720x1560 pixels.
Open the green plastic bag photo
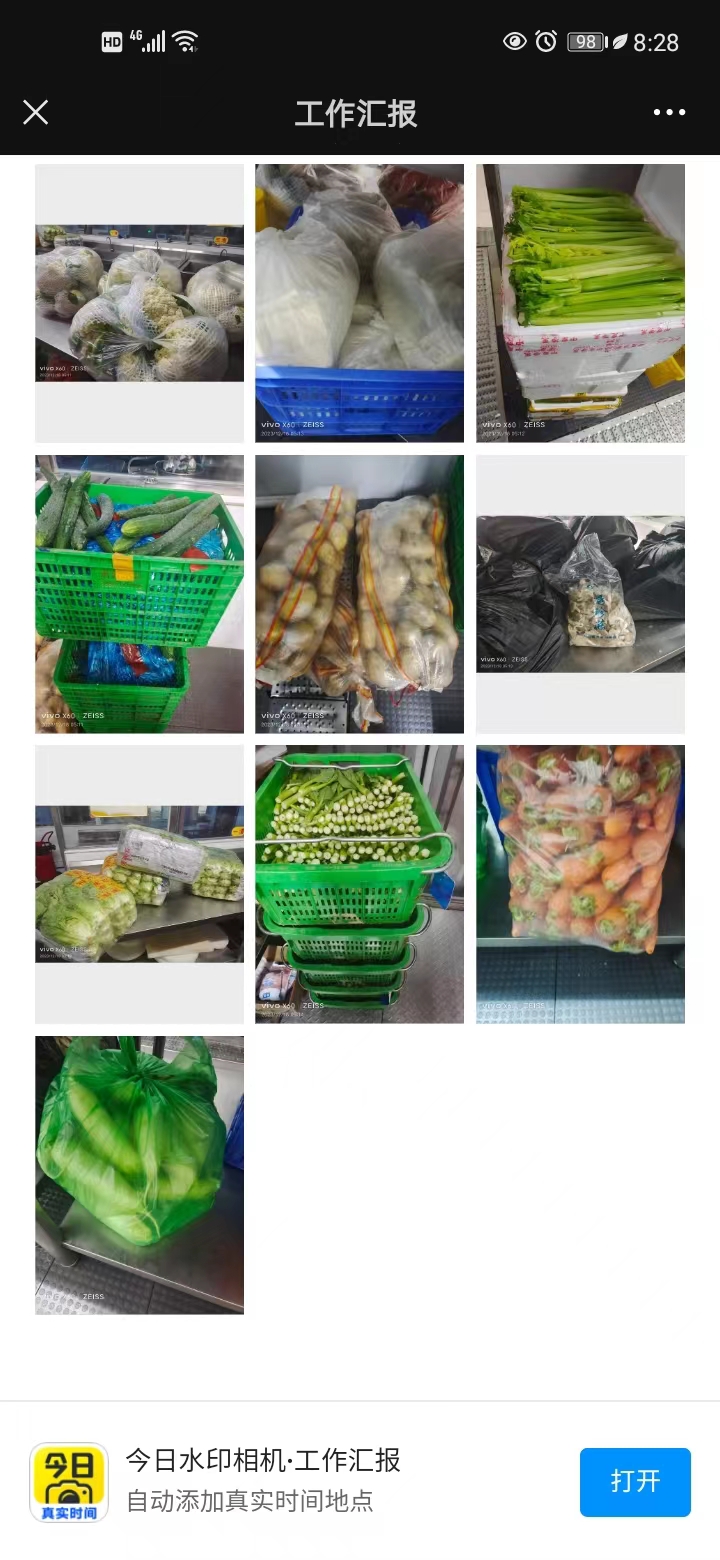pyautogui.click(x=139, y=1174)
